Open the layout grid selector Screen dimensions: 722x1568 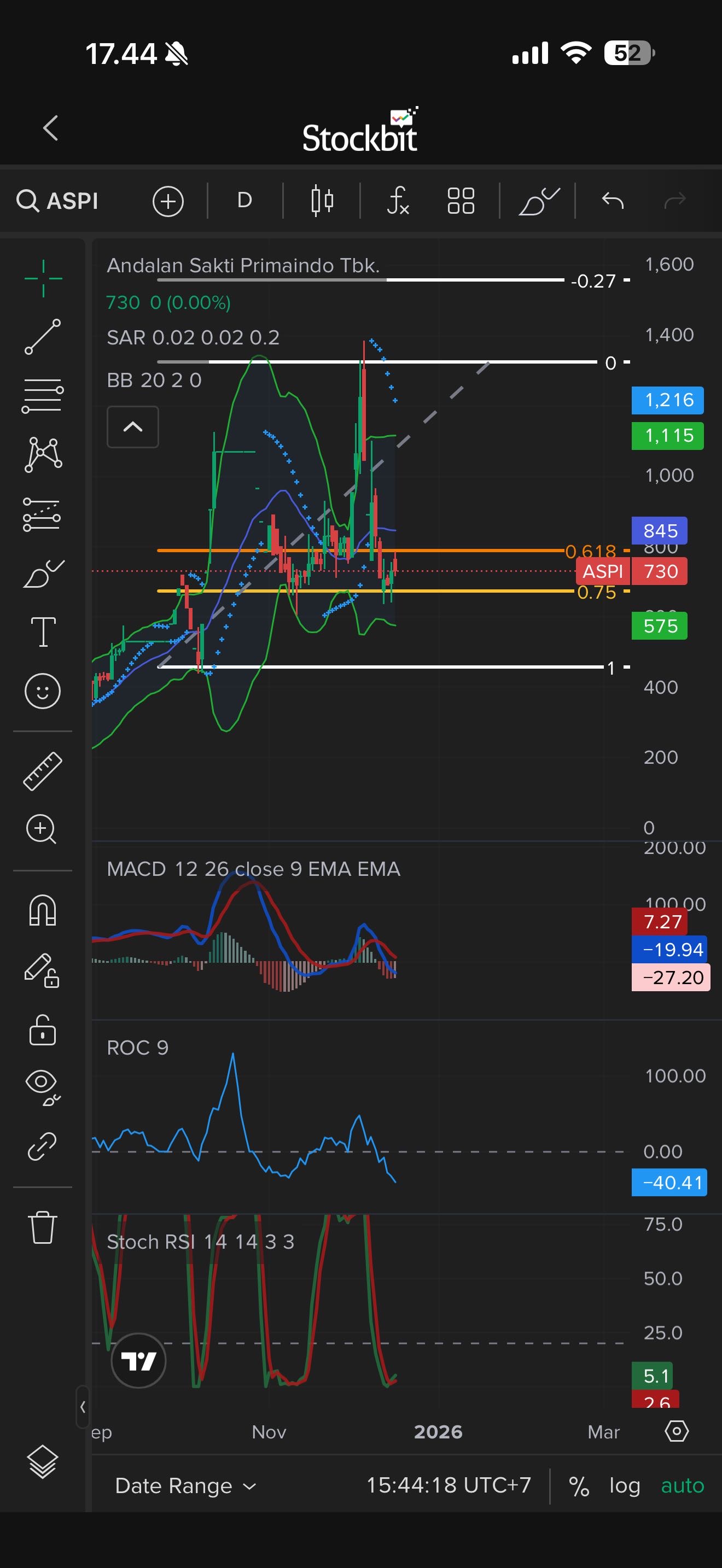coord(461,200)
